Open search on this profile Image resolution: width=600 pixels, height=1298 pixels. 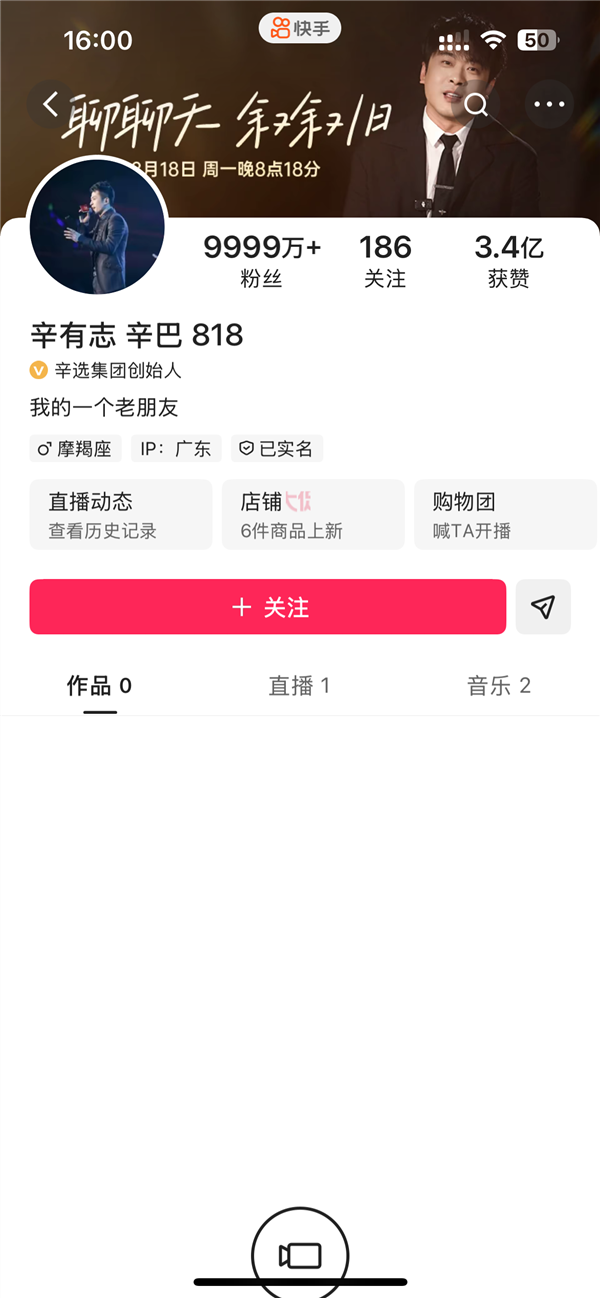pyautogui.click(x=477, y=104)
